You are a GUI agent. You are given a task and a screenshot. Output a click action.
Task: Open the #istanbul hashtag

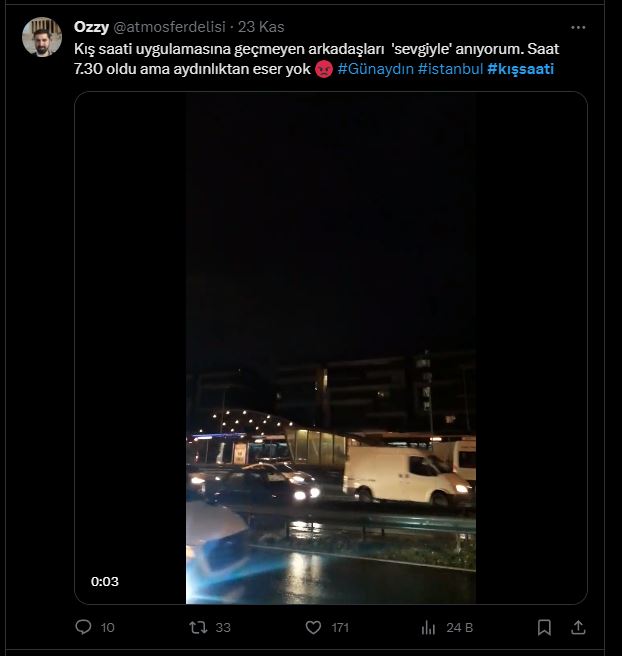pyautogui.click(x=450, y=69)
